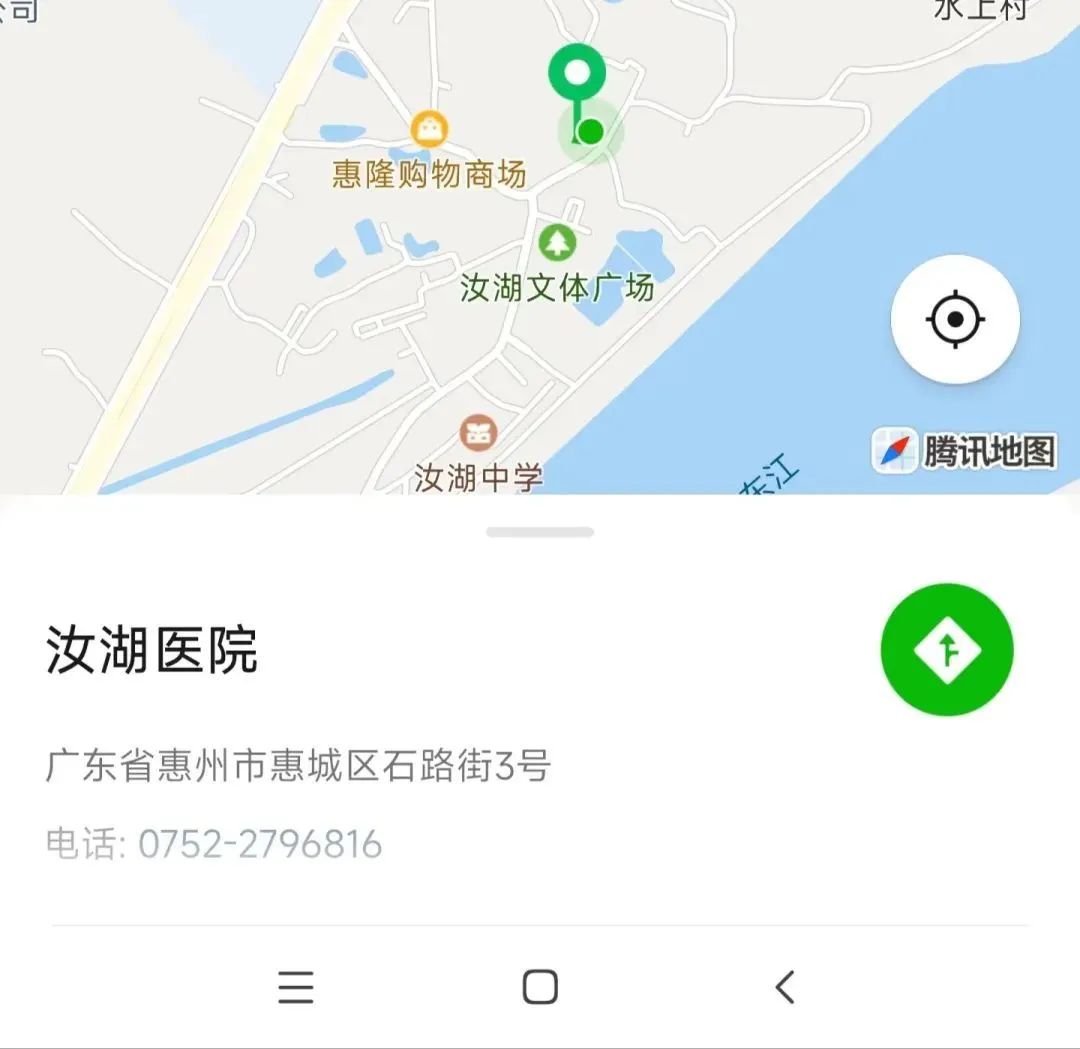Open recent apps from navigation bar
Viewport: 1080px width, 1049px height.
point(296,987)
